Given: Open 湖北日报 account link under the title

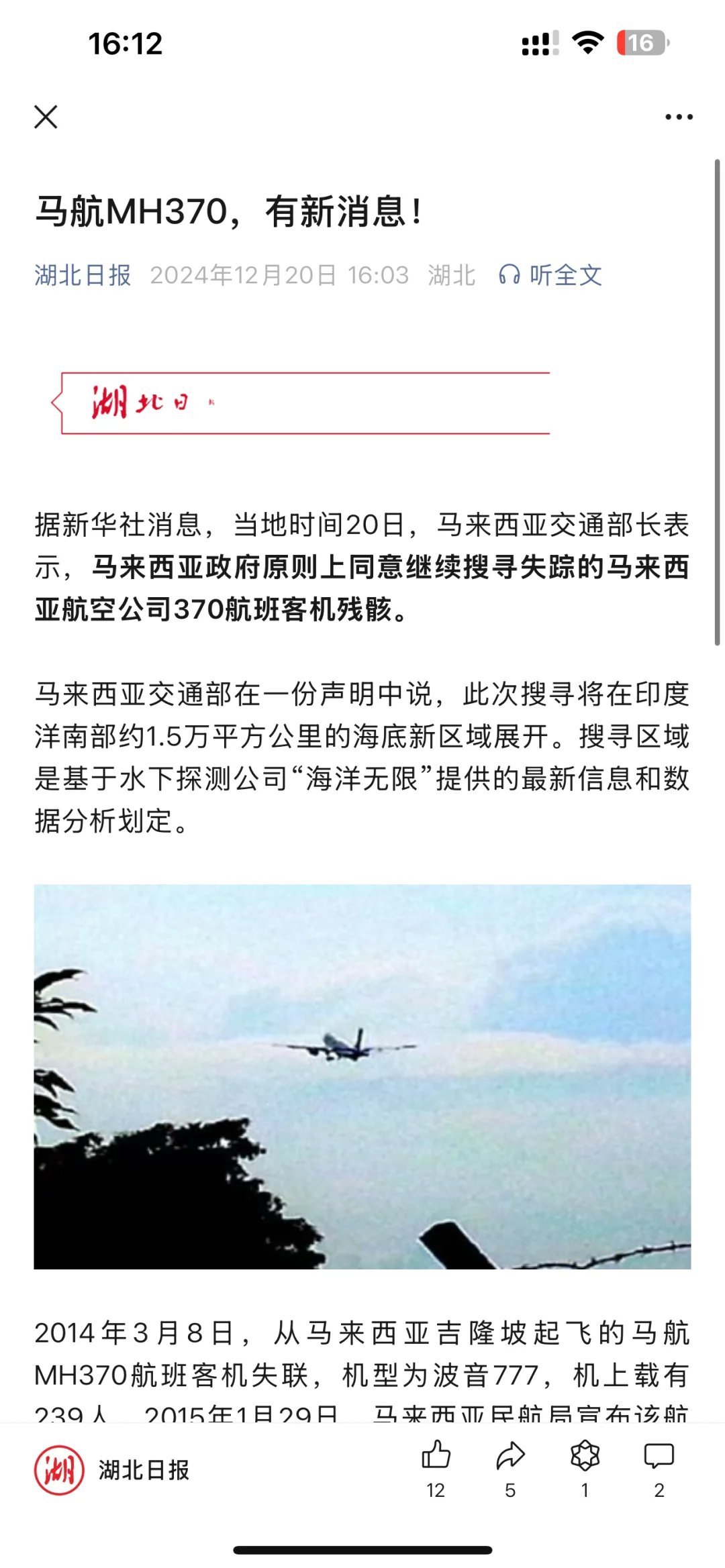Looking at the screenshot, I should click(83, 275).
